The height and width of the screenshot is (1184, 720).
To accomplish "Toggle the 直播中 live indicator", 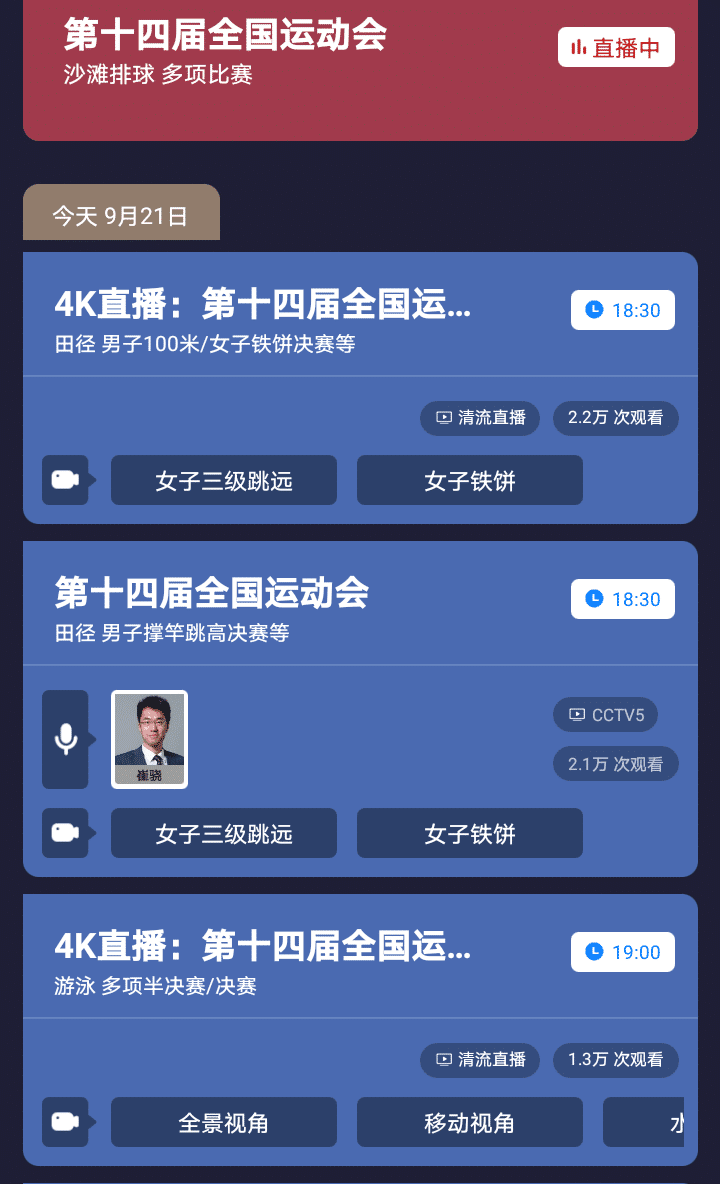I will [616, 47].
